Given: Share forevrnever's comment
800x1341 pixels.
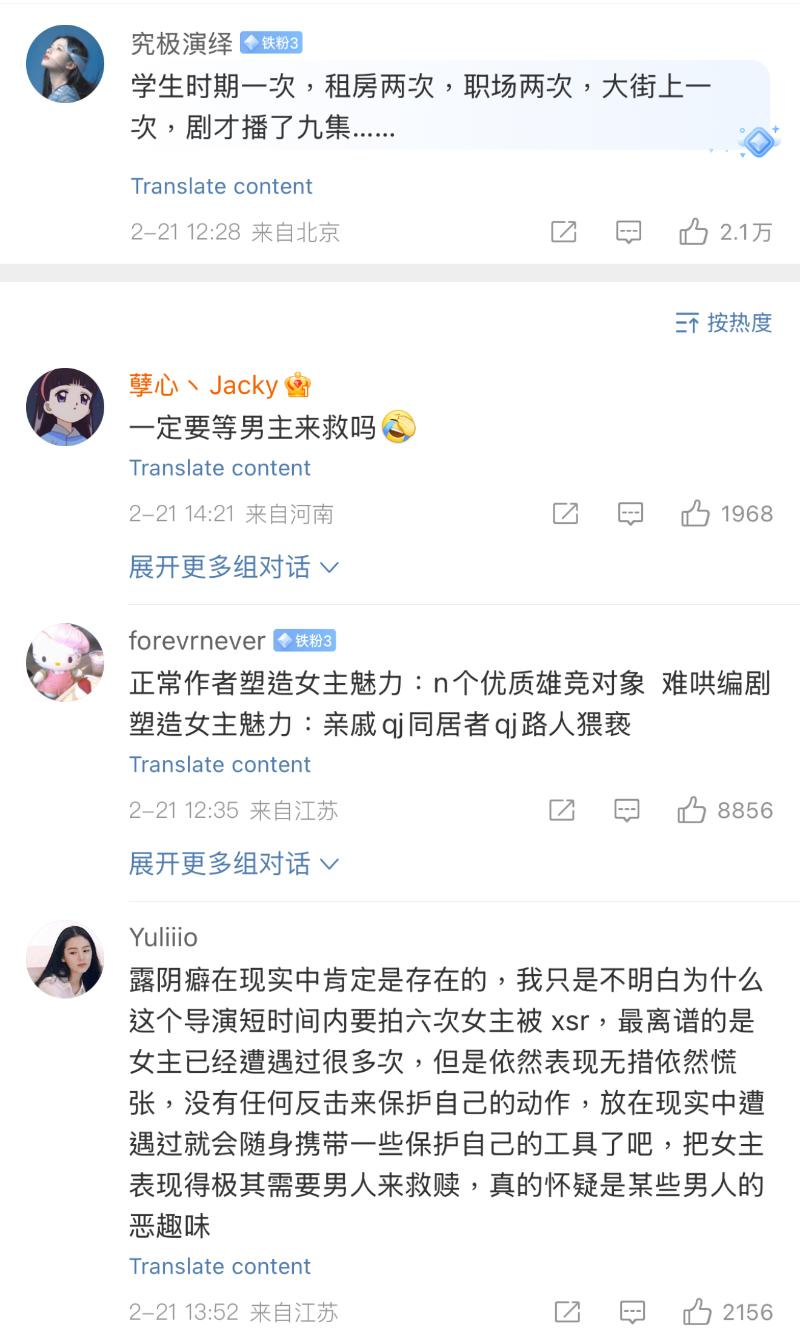Looking at the screenshot, I should 563,810.
